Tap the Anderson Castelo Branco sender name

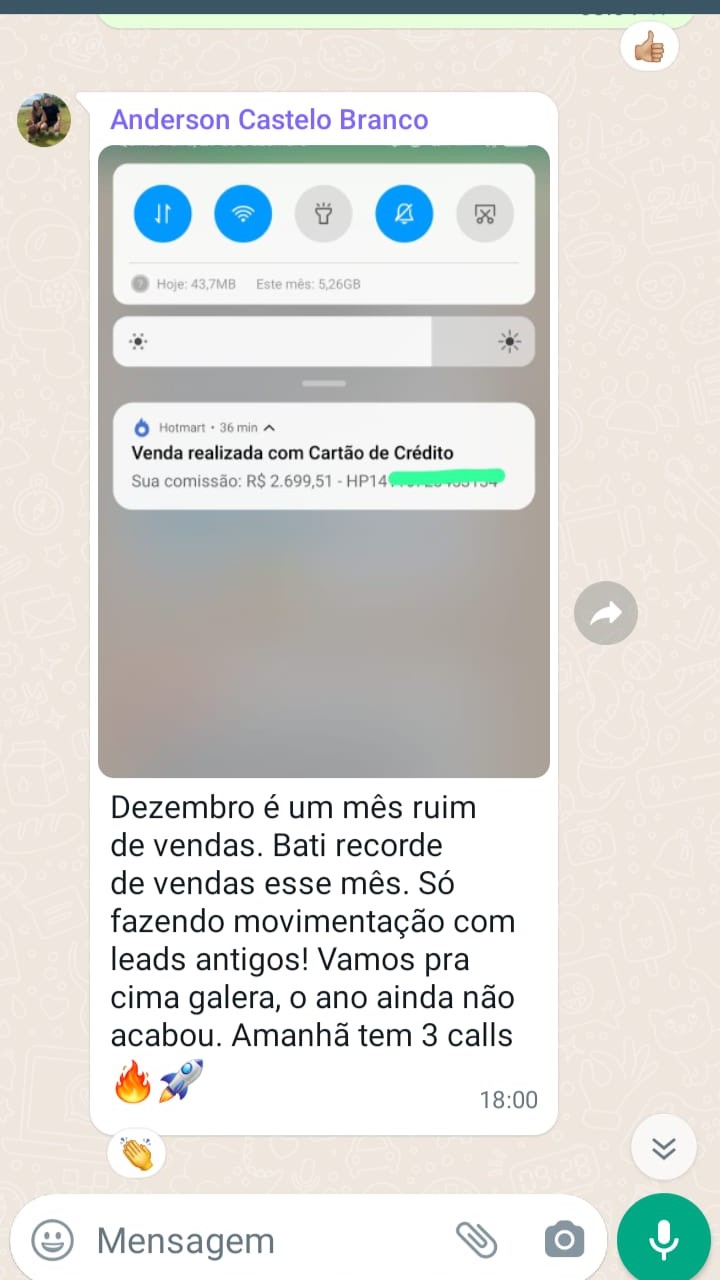pos(269,120)
